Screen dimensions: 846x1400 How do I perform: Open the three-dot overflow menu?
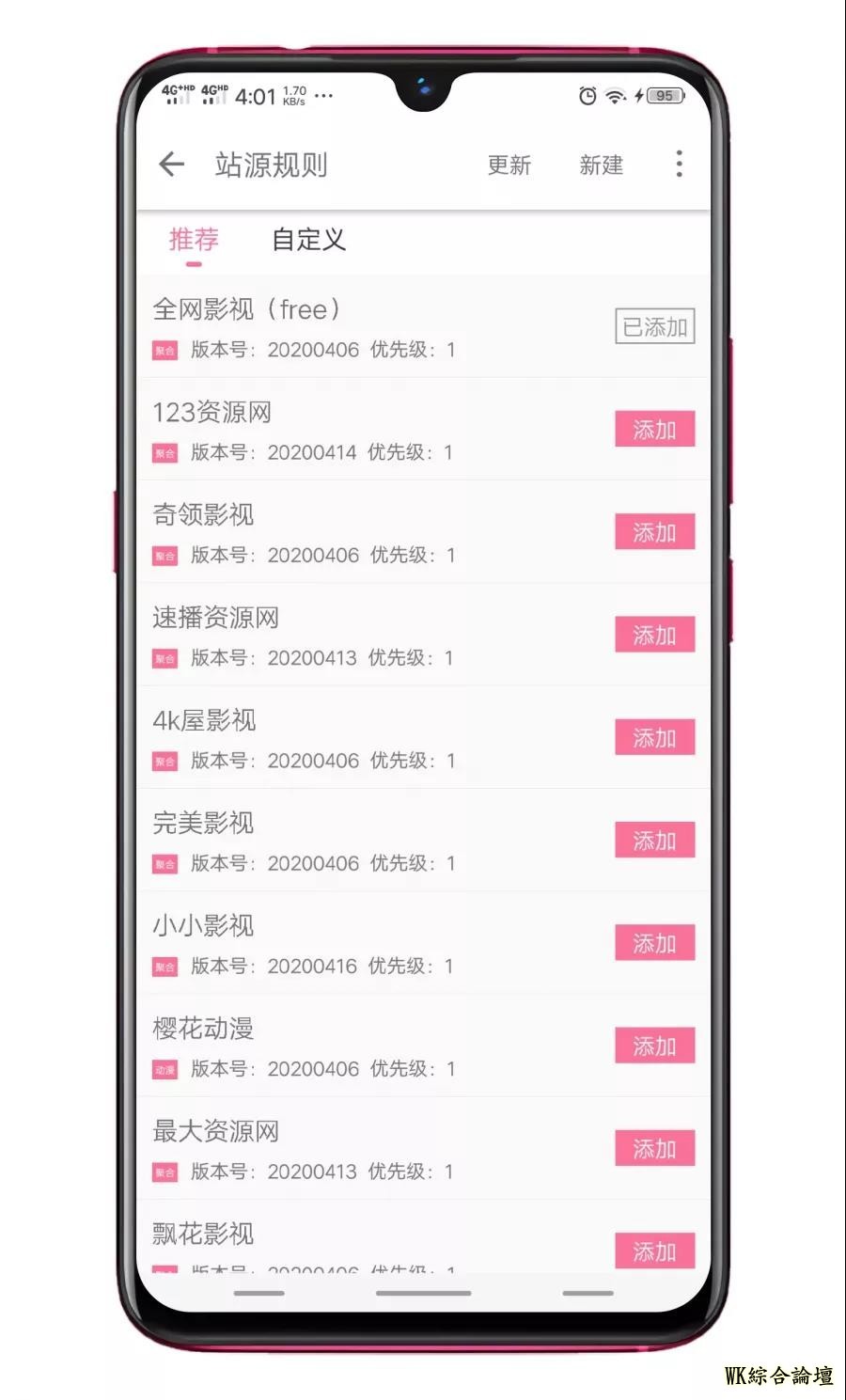679,165
